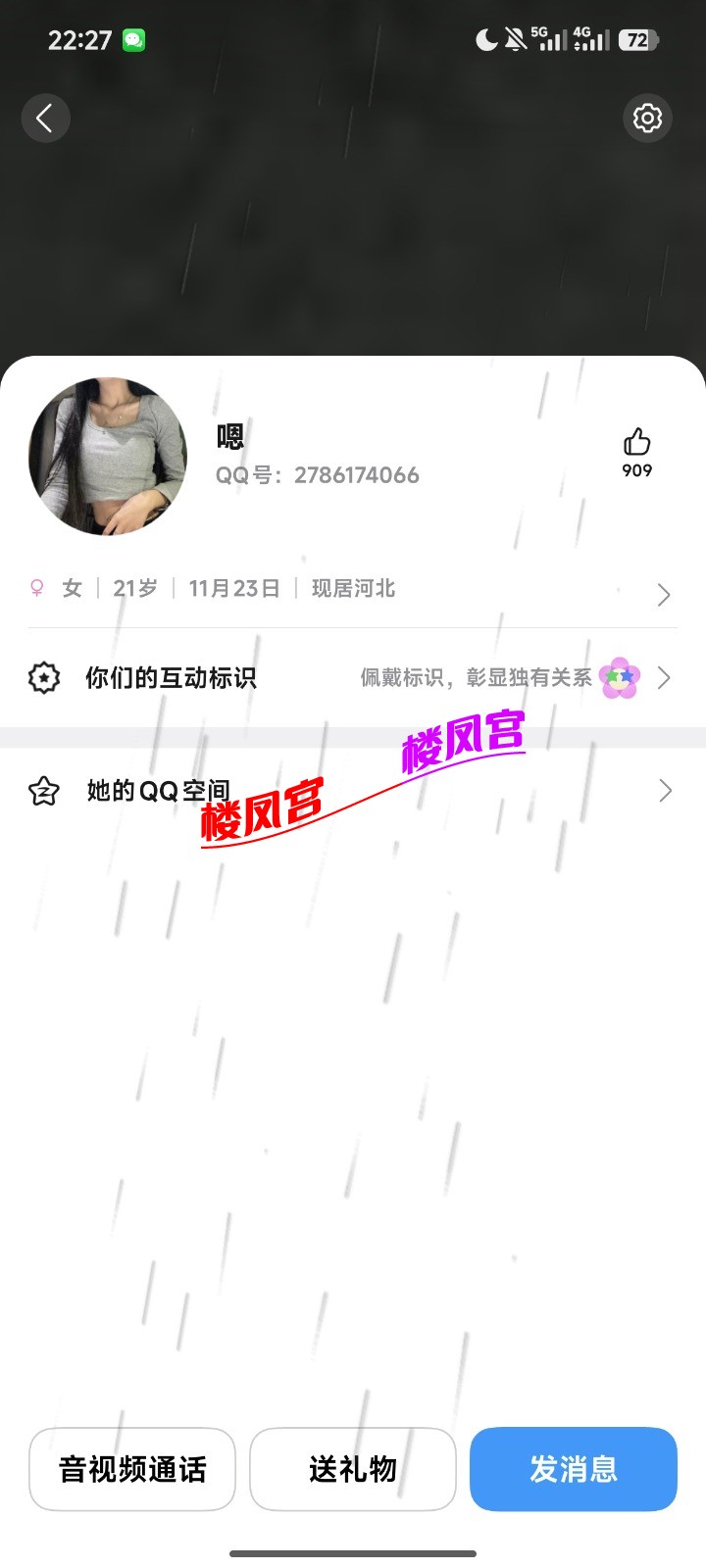Tap the green WeChat notification icon
Viewport: 706px width, 1568px height.
click(132, 39)
